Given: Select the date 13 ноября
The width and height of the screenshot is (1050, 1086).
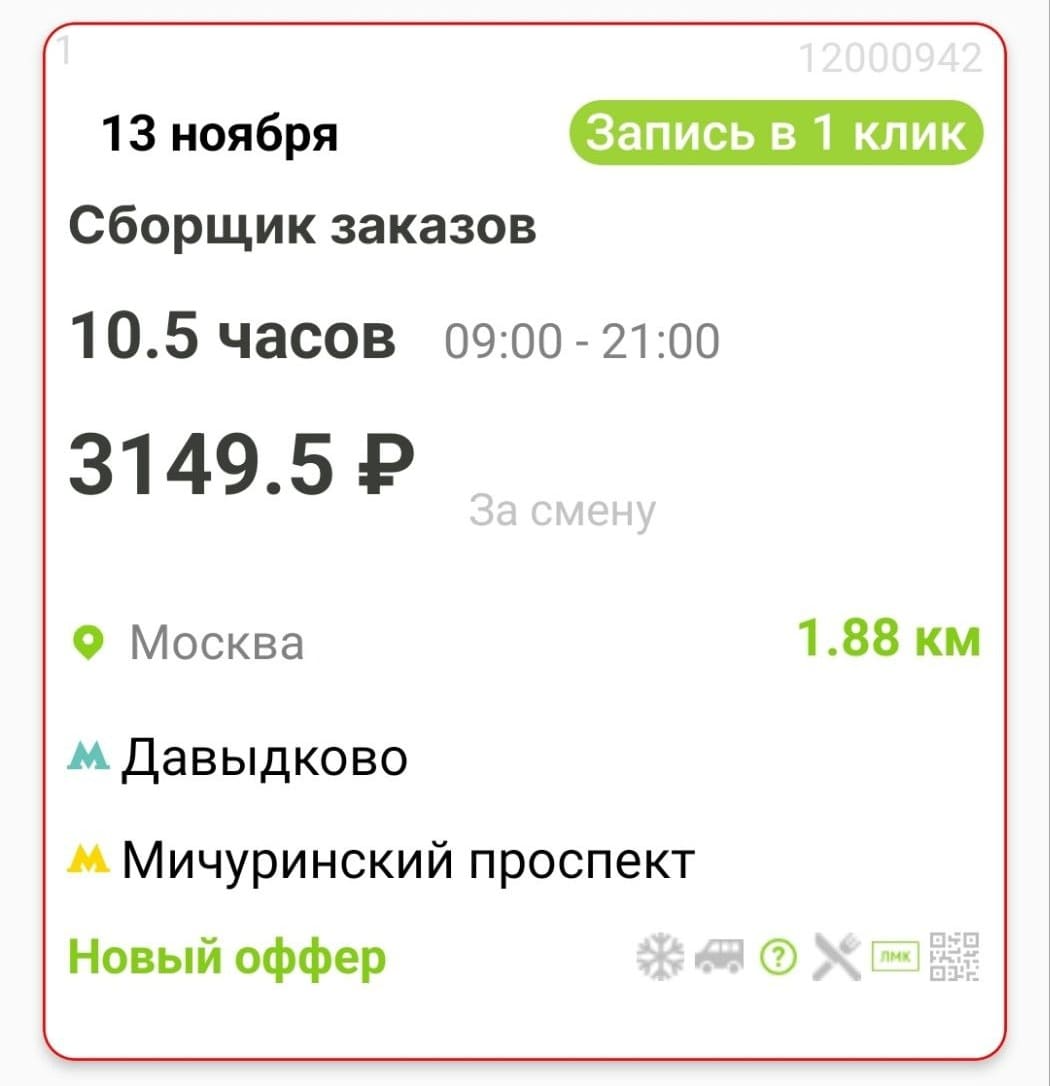Looking at the screenshot, I should [222, 132].
